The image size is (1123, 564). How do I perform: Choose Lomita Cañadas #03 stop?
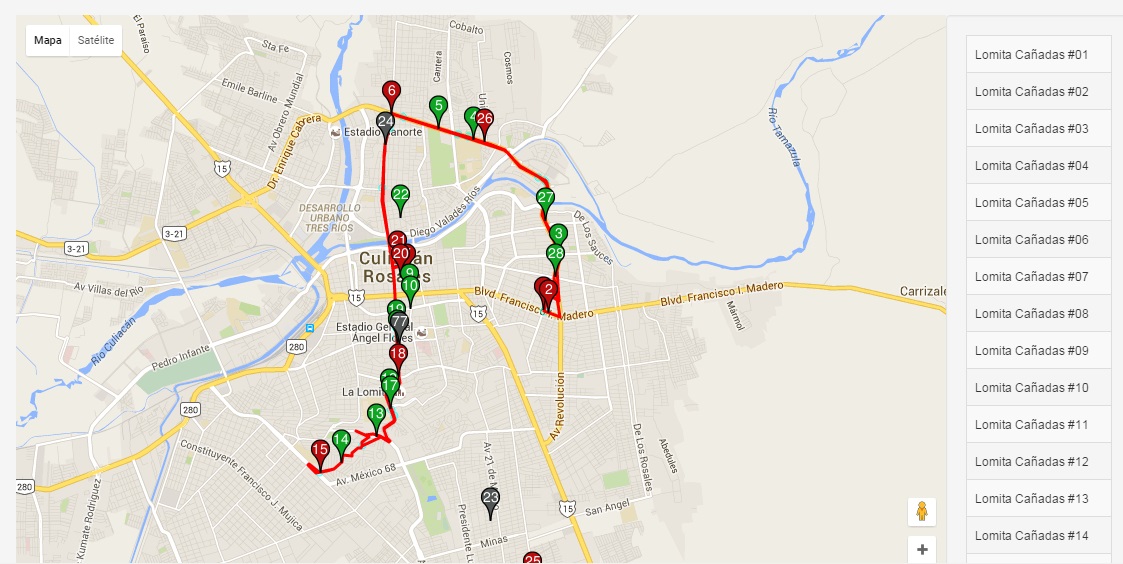(x=1038, y=128)
